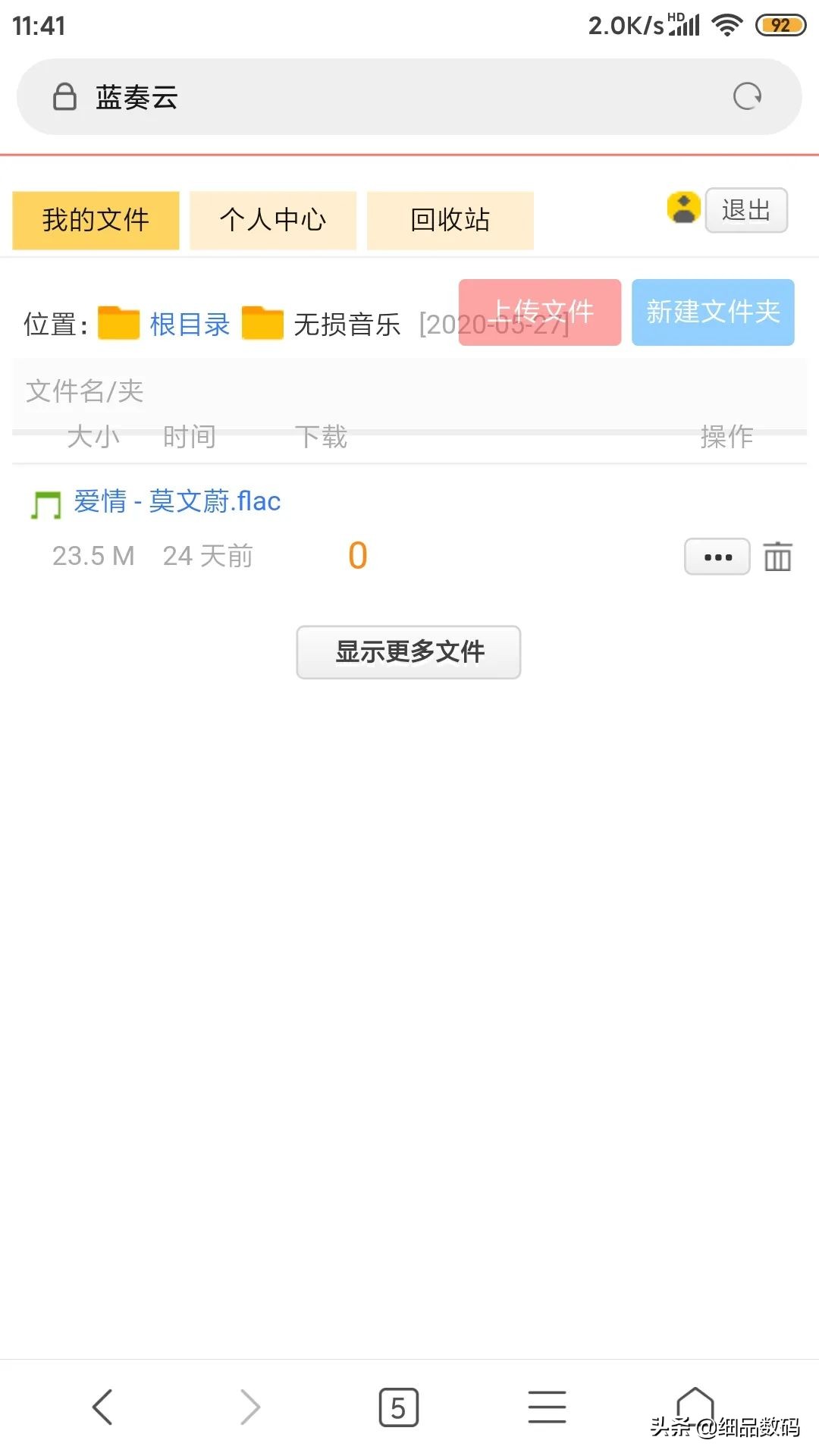819x1456 pixels.
Task: Switch to the 个人中心 tab
Action: point(273,220)
